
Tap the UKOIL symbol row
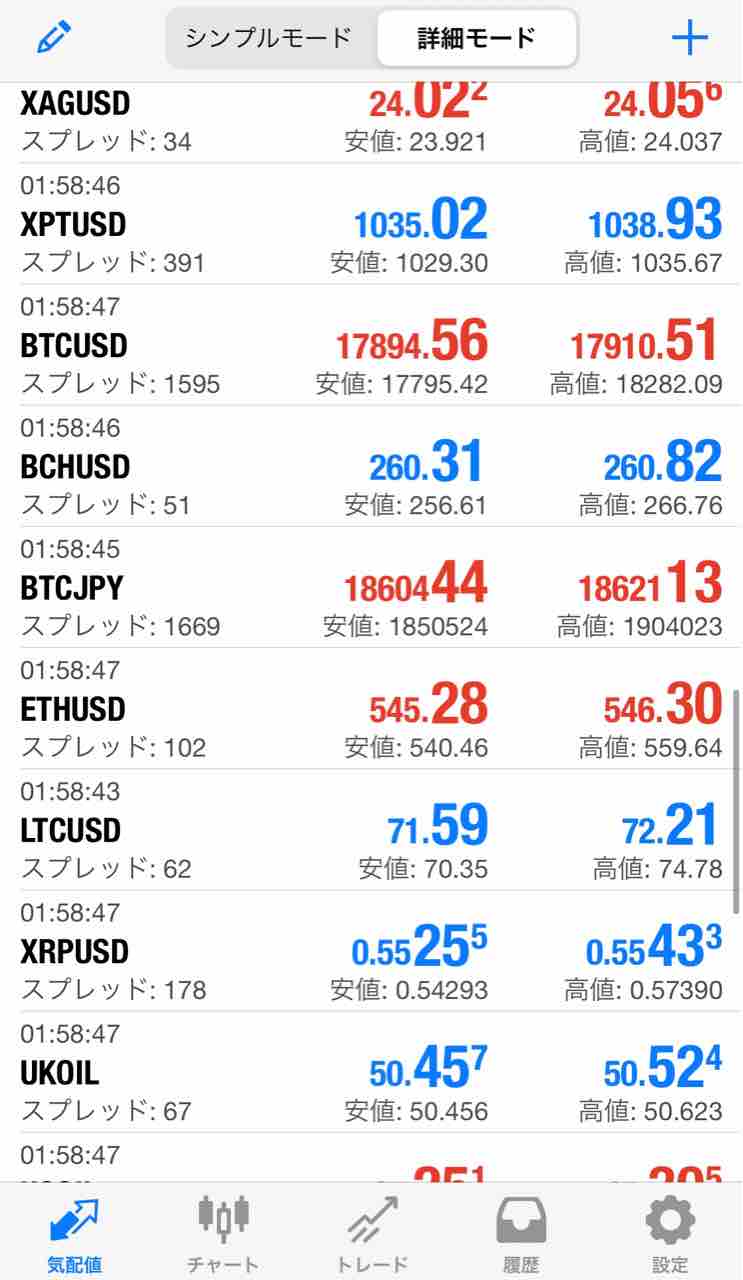coord(371,1071)
